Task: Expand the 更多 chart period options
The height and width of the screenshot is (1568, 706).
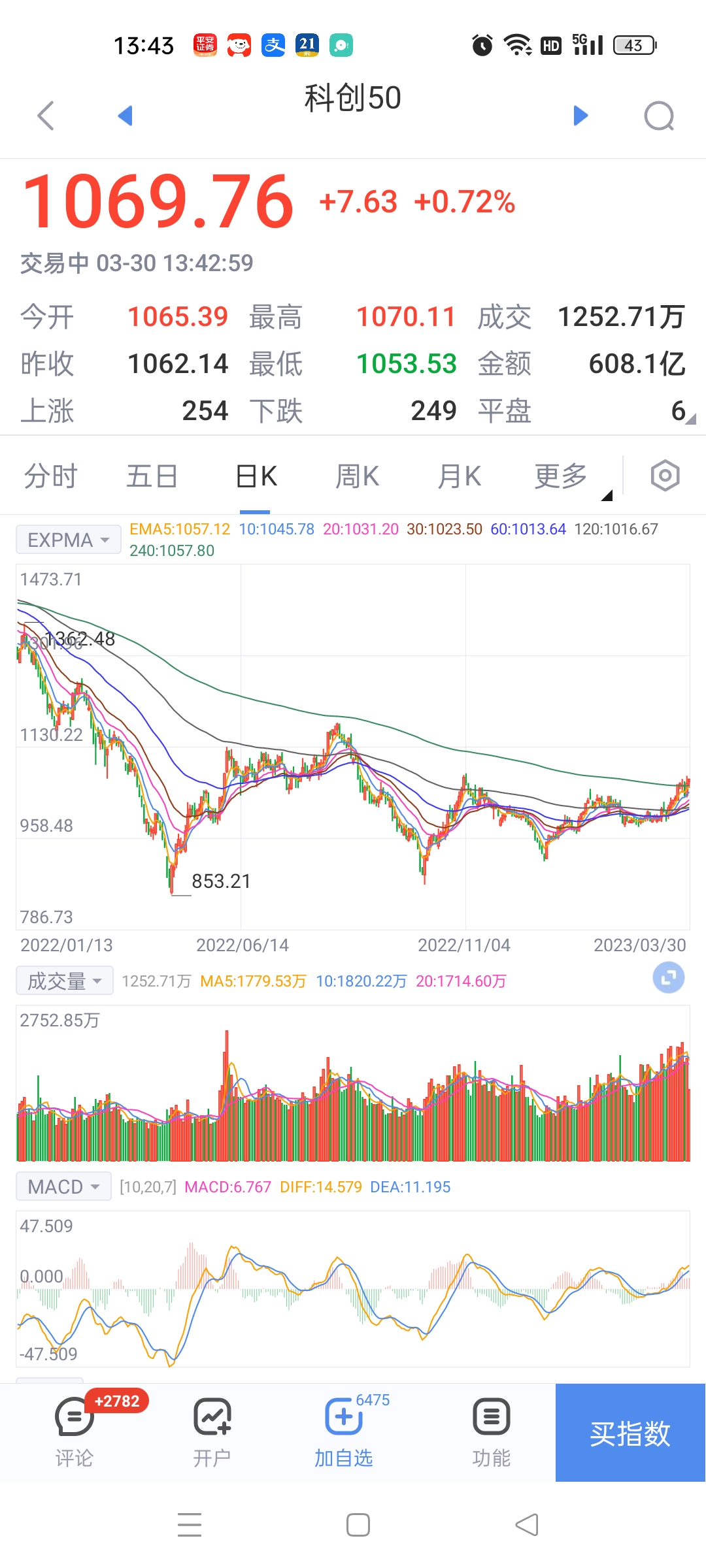Action: point(562,476)
